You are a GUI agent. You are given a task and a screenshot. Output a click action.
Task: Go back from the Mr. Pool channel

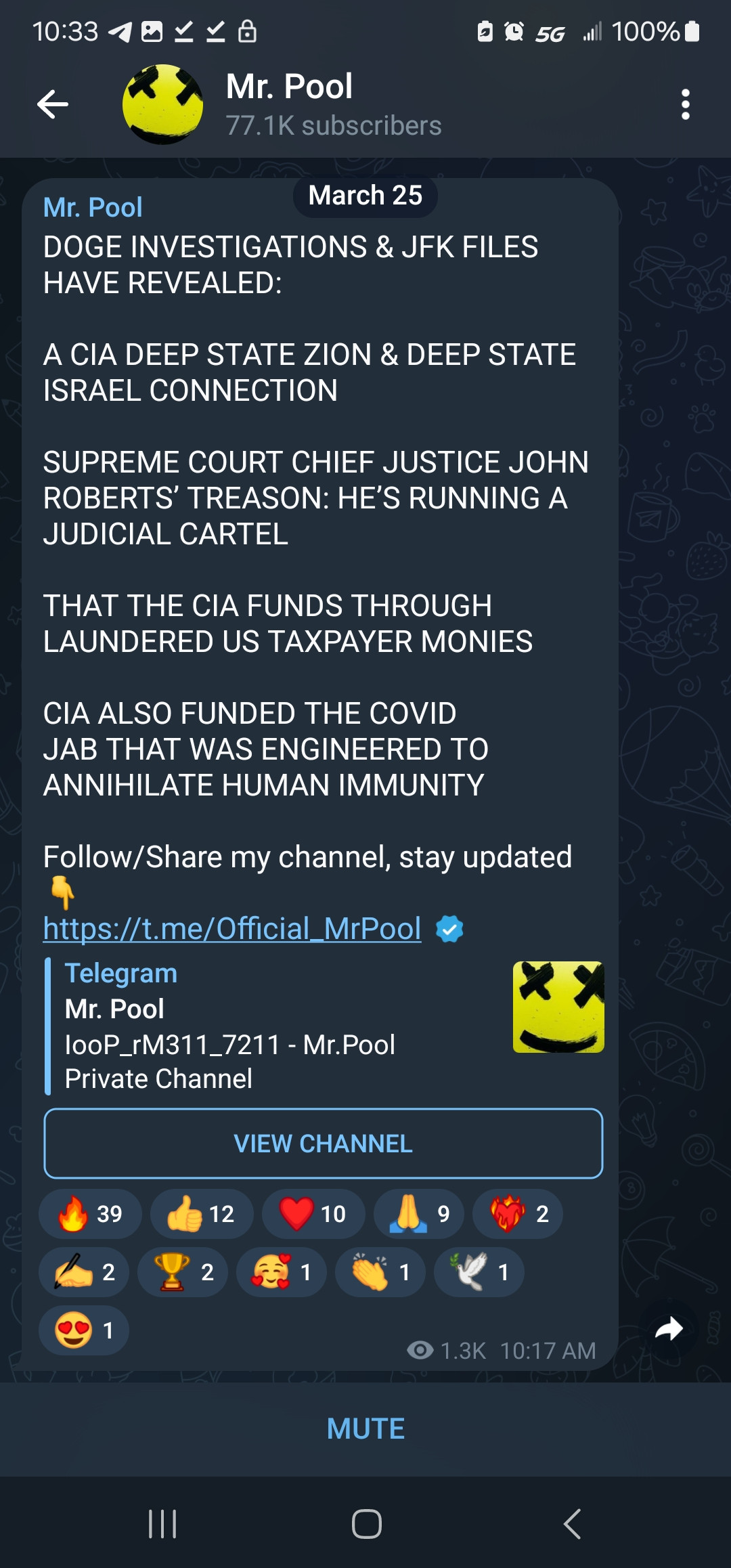coord(53,104)
